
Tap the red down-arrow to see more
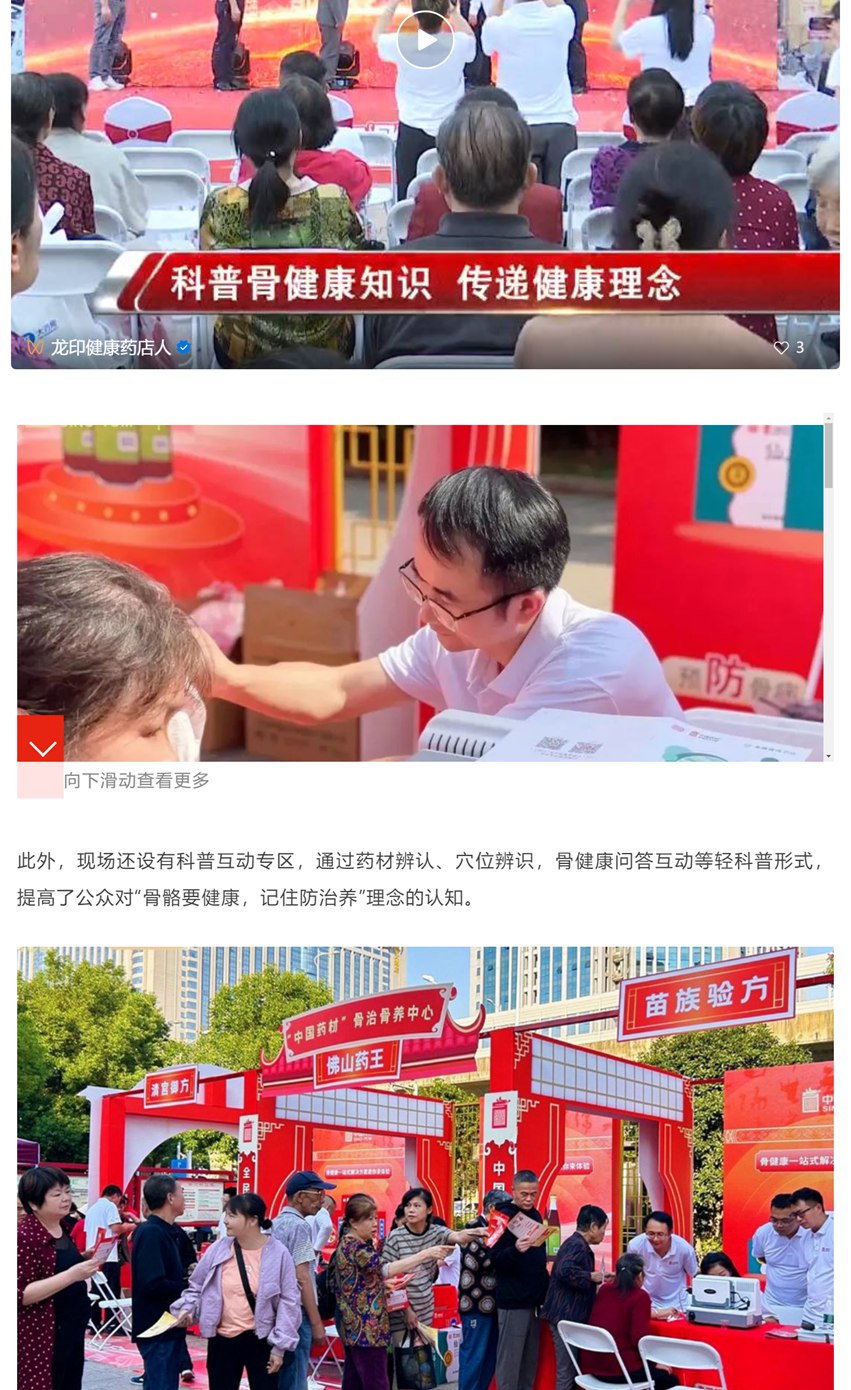click(x=41, y=748)
